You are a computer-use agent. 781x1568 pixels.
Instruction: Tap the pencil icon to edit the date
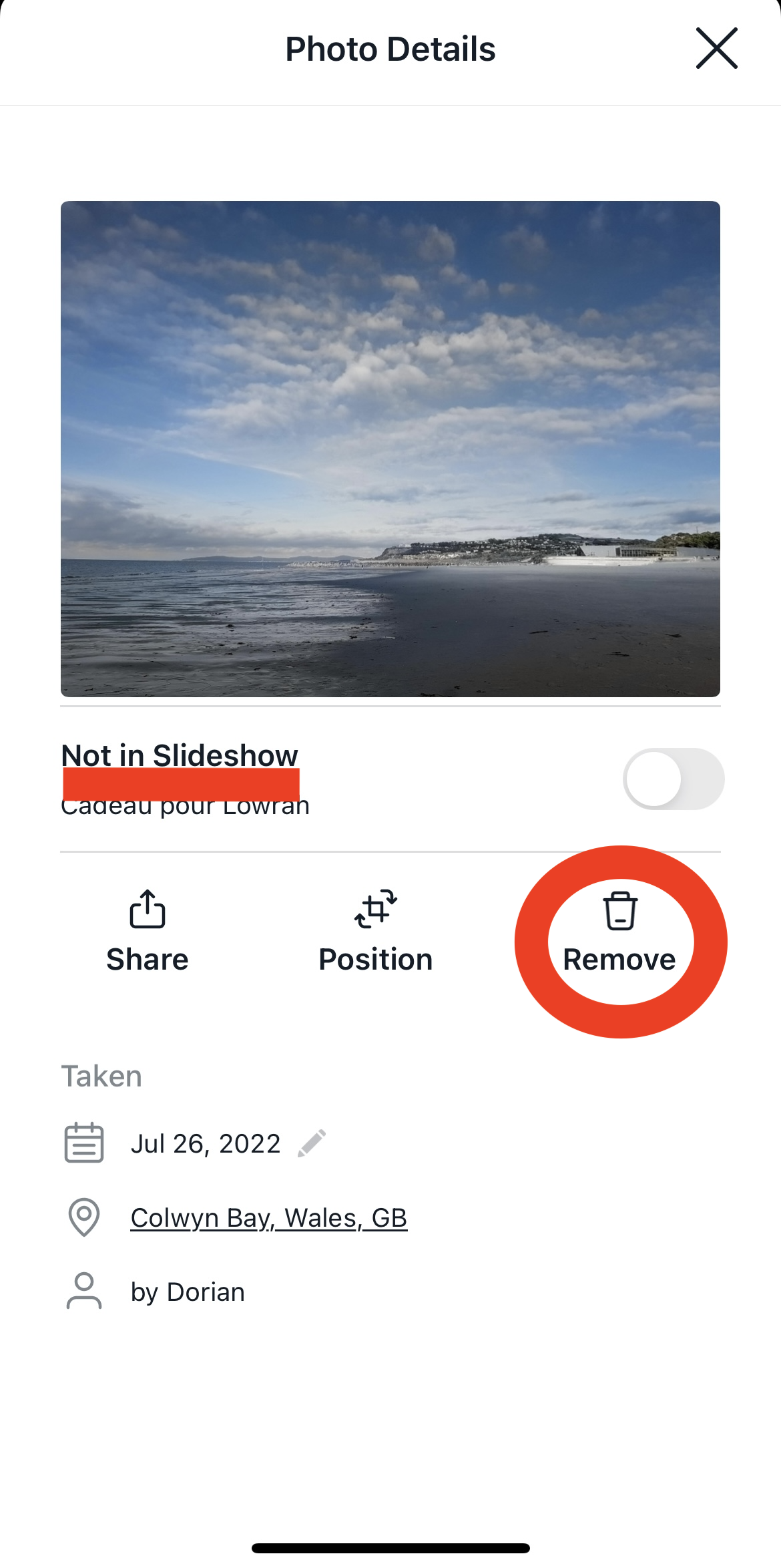pyautogui.click(x=312, y=1141)
